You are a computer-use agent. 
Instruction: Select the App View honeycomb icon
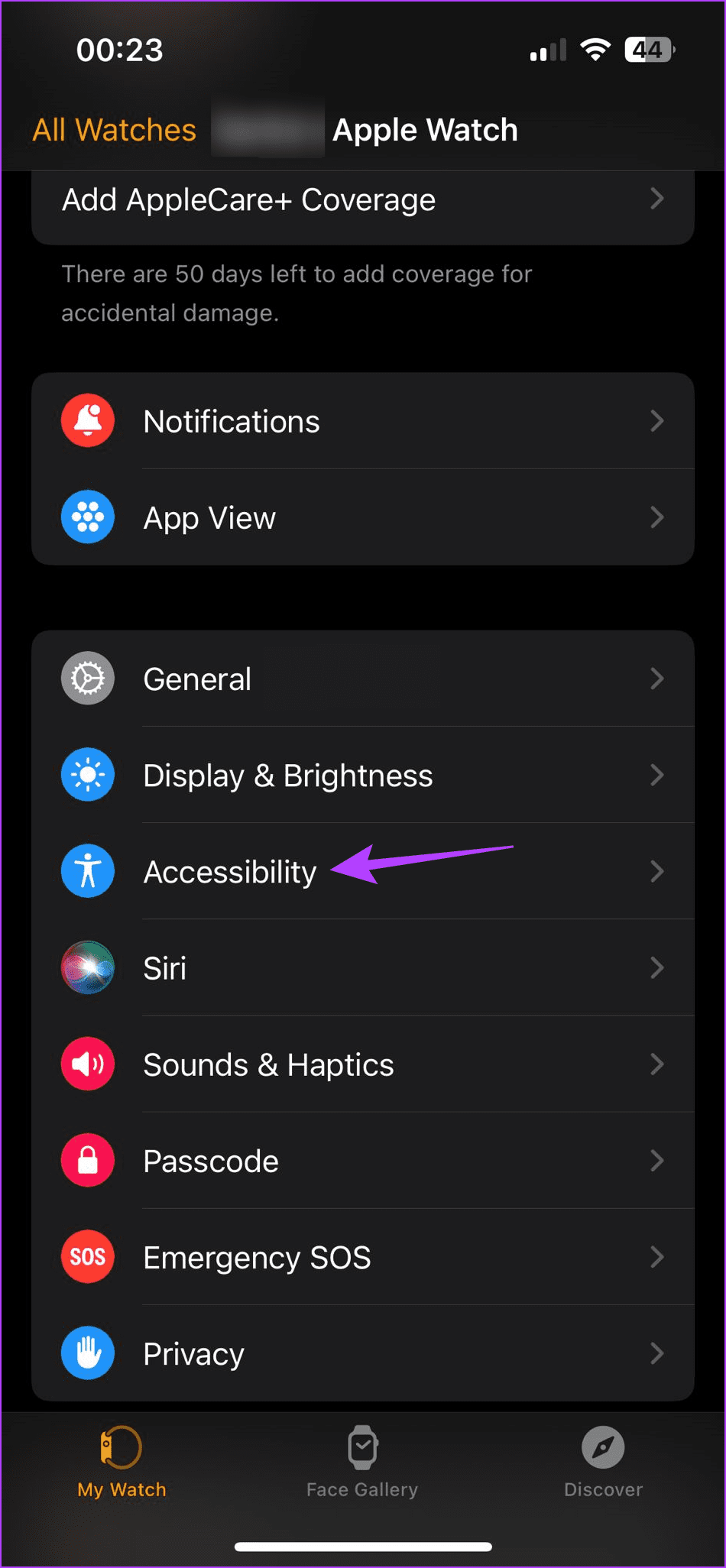tap(87, 517)
